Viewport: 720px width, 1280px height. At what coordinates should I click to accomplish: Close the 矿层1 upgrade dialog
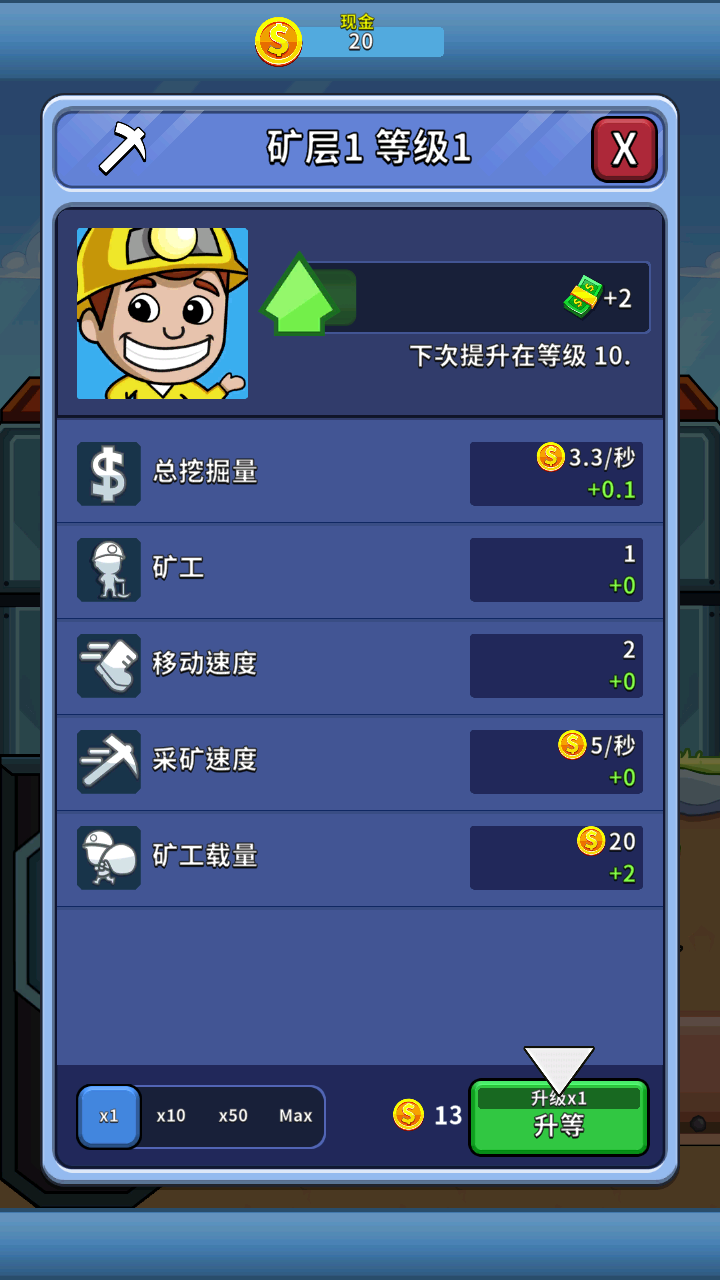(624, 150)
